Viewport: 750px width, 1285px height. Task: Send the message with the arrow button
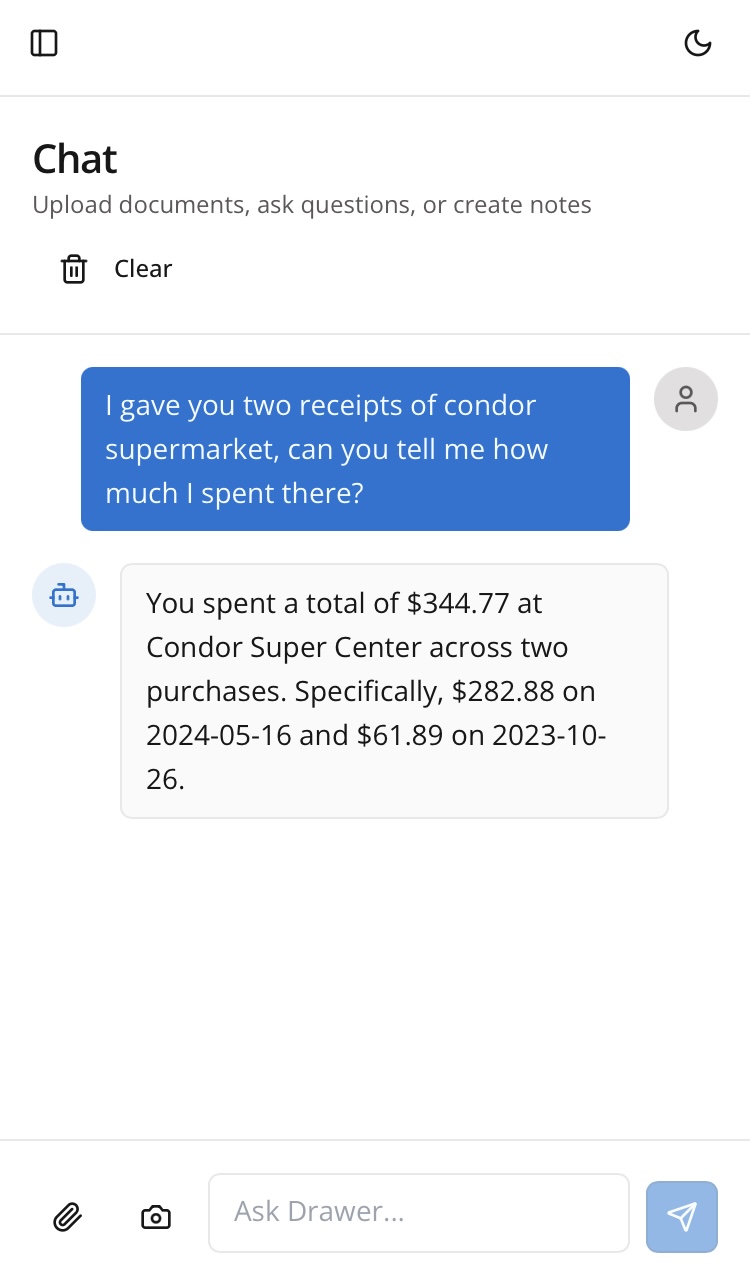pos(682,1217)
